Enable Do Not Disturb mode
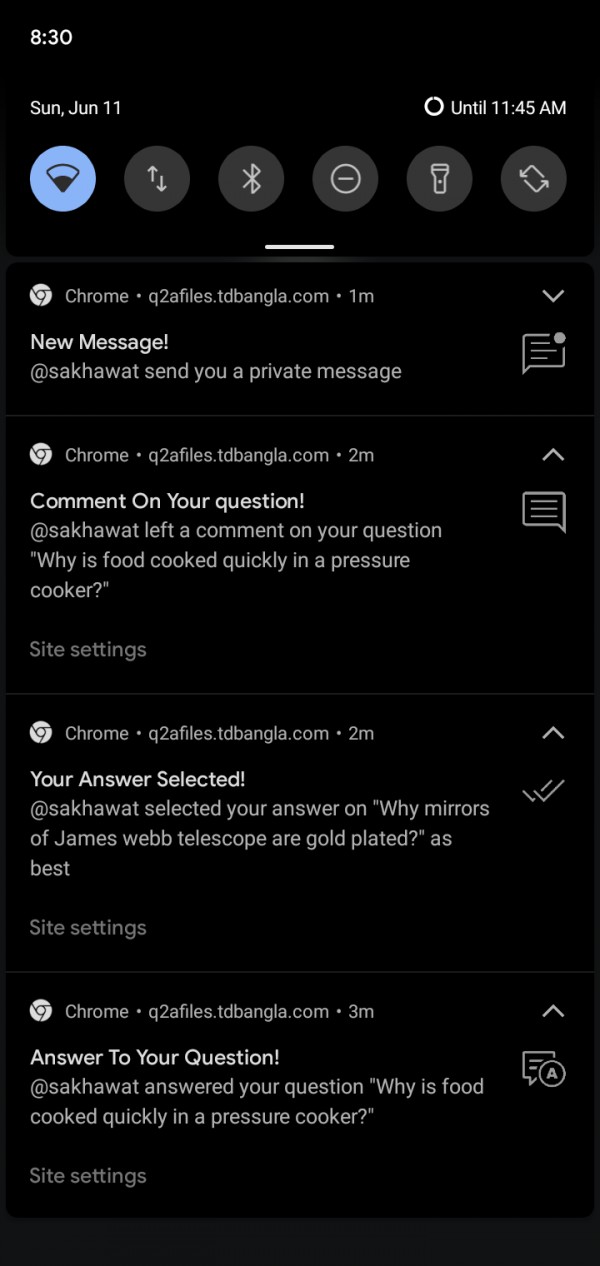Screen dimensions: 600x1266 [345, 179]
